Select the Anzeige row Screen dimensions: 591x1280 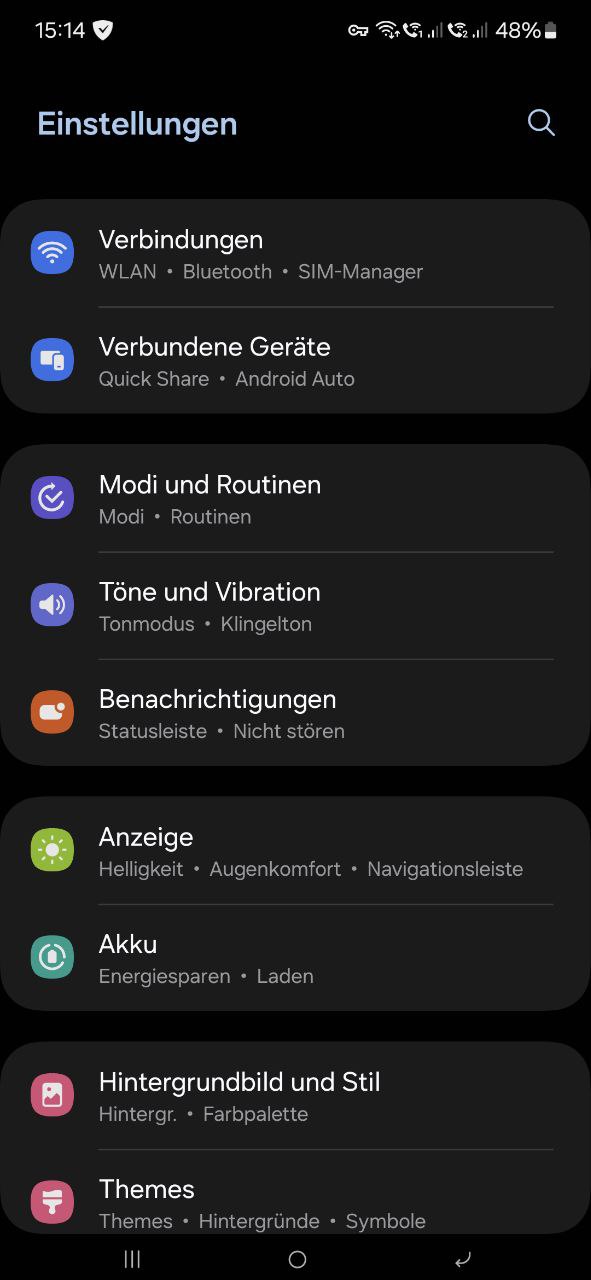tap(295, 851)
